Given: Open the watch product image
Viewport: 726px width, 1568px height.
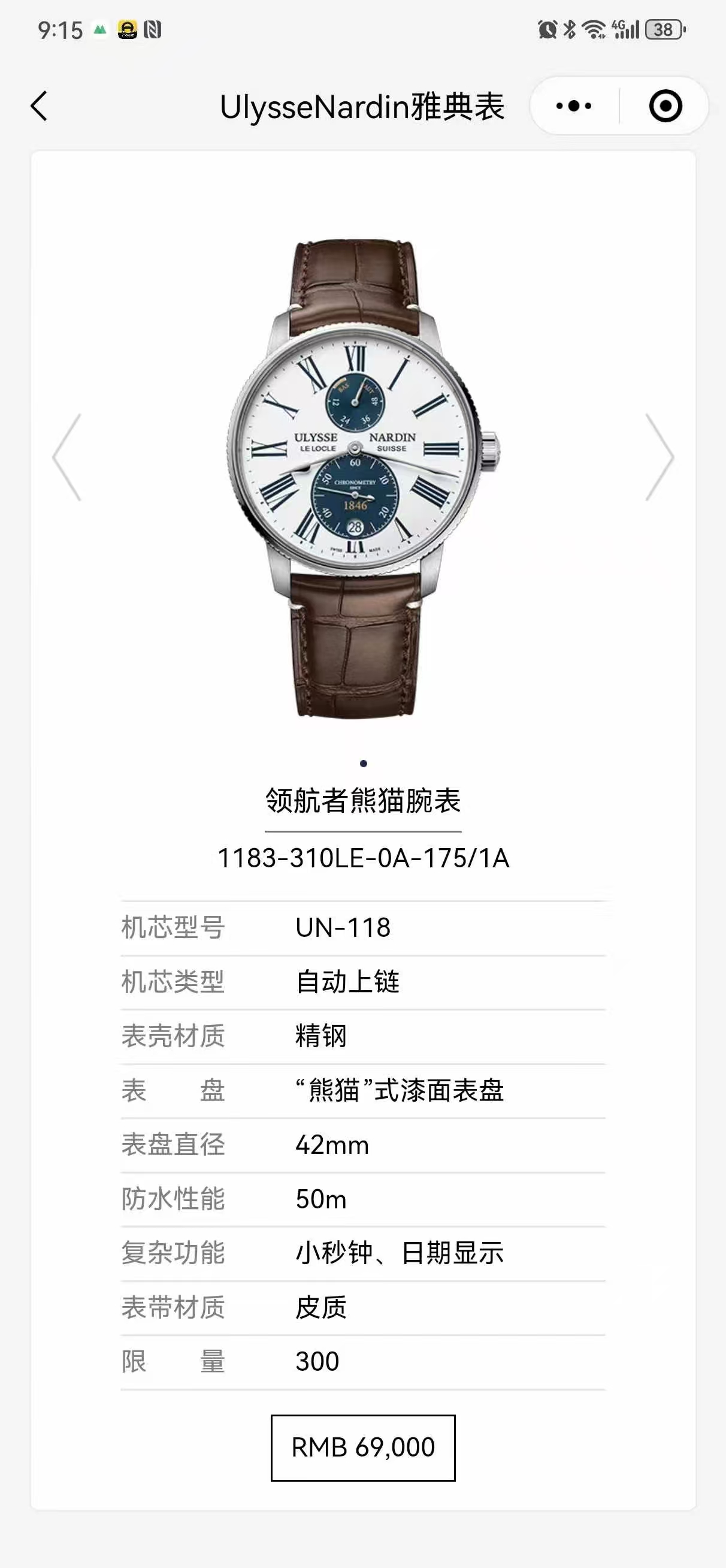Looking at the screenshot, I should 364,479.
